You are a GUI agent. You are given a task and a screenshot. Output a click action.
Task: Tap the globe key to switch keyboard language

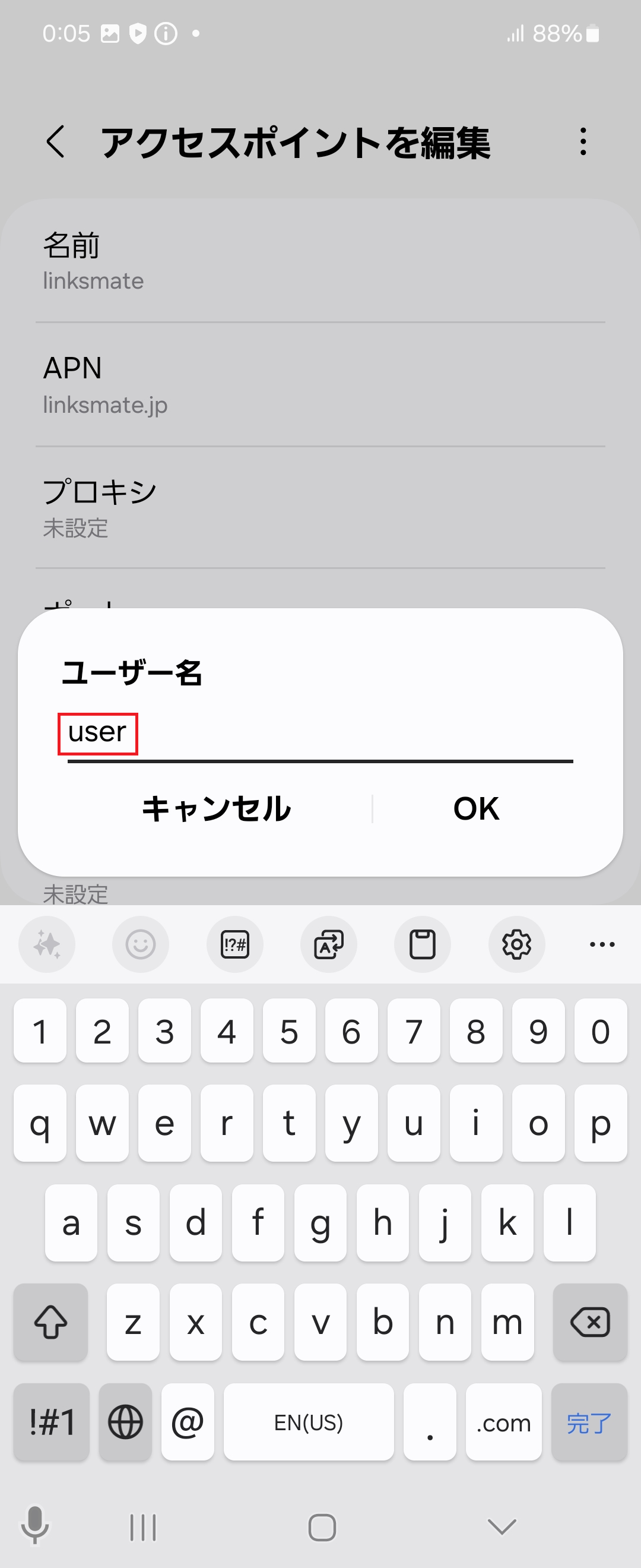tap(125, 1423)
